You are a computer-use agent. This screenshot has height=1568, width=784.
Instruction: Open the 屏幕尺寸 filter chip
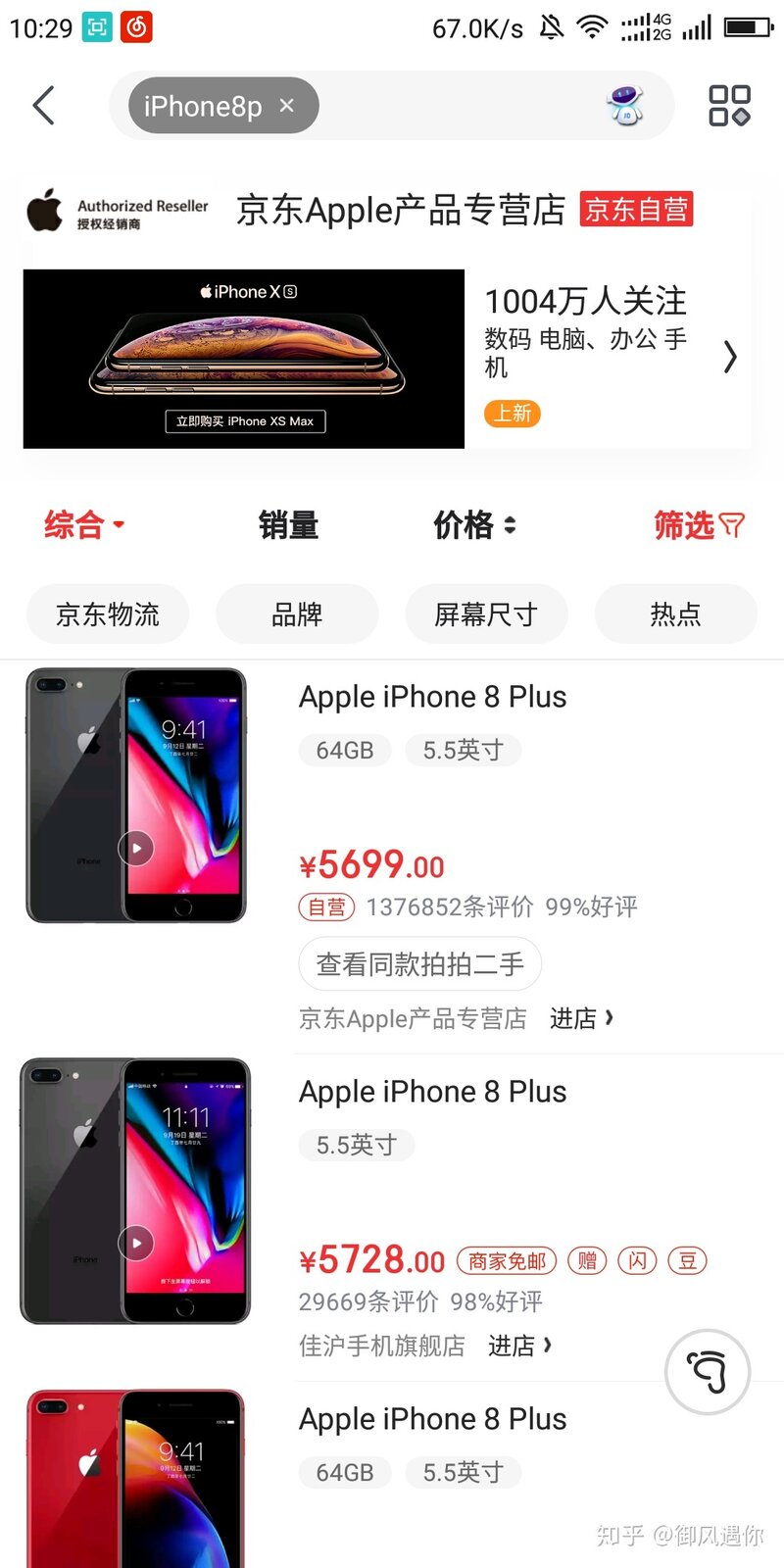pyautogui.click(x=486, y=614)
